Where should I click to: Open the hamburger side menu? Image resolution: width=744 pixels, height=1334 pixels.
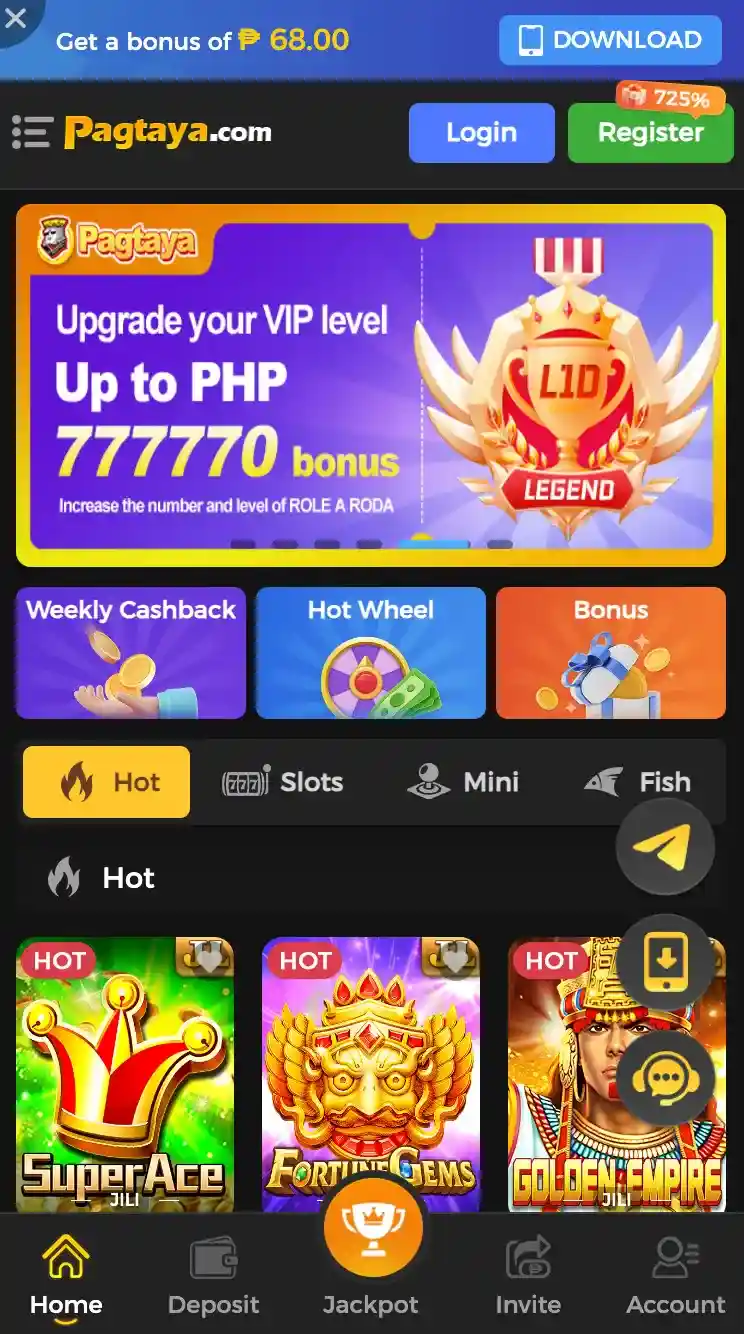tap(32, 132)
